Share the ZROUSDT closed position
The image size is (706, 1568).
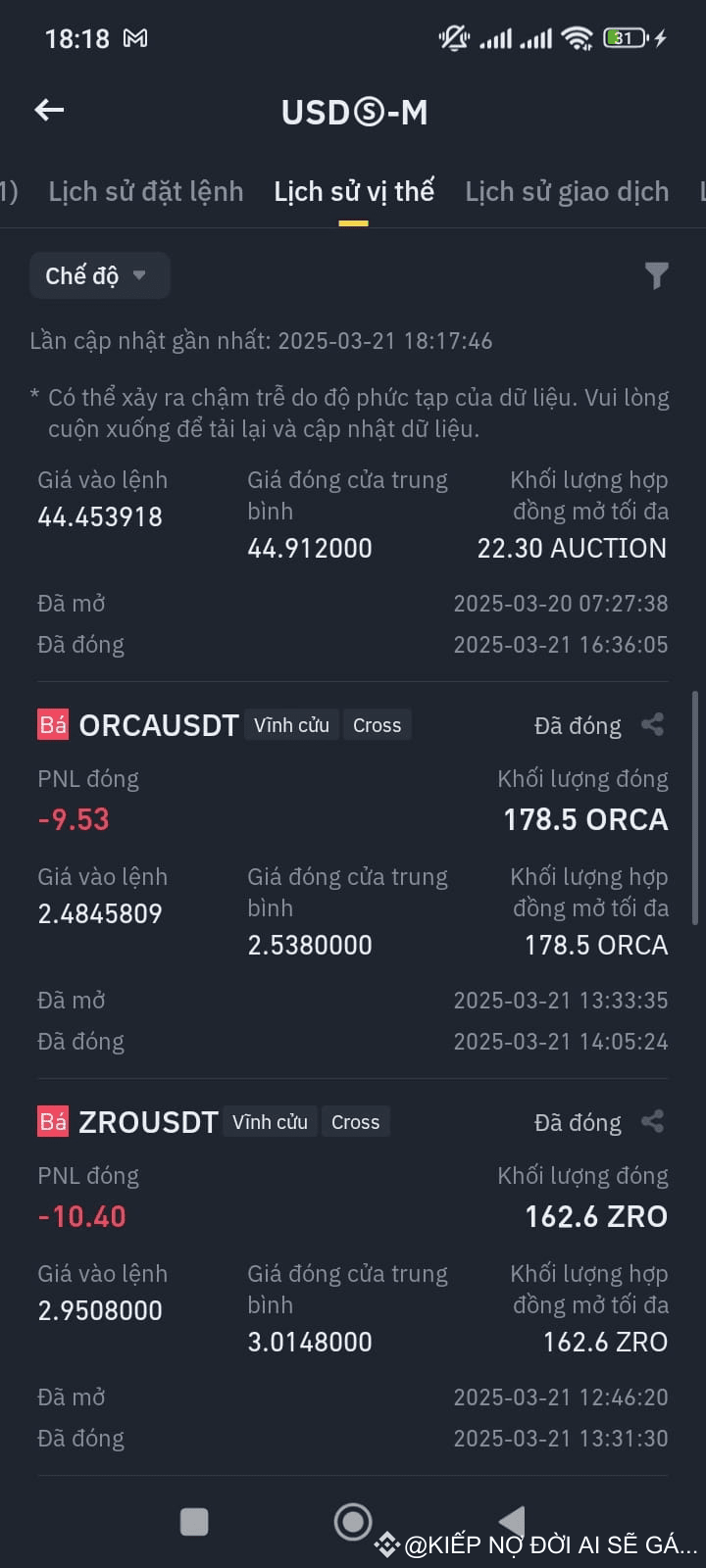pos(653,1121)
